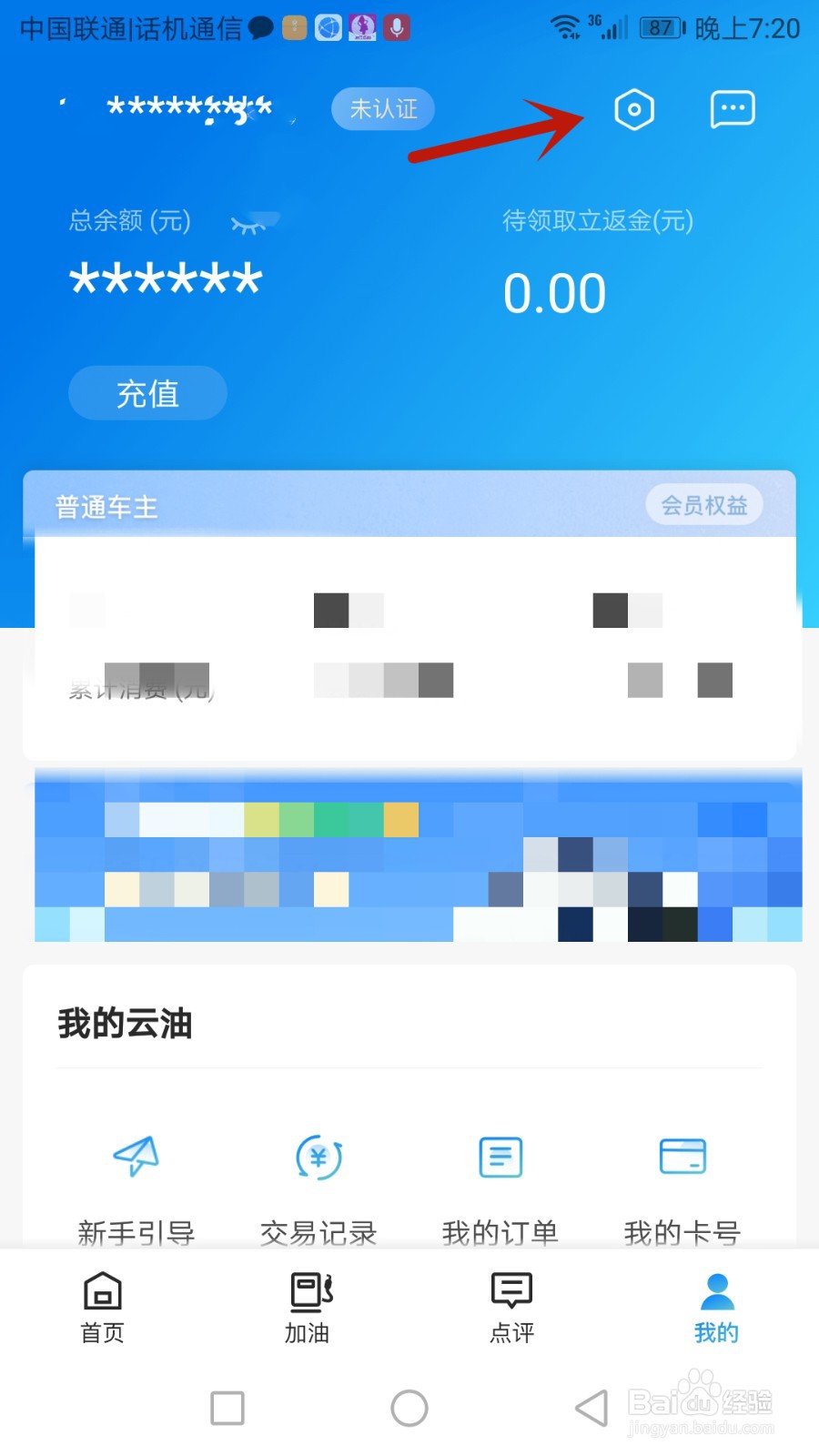Image resolution: width=819 pixels, height=1456 pixels.
Task: Open the message chat icon at top right
Action: 732,109
